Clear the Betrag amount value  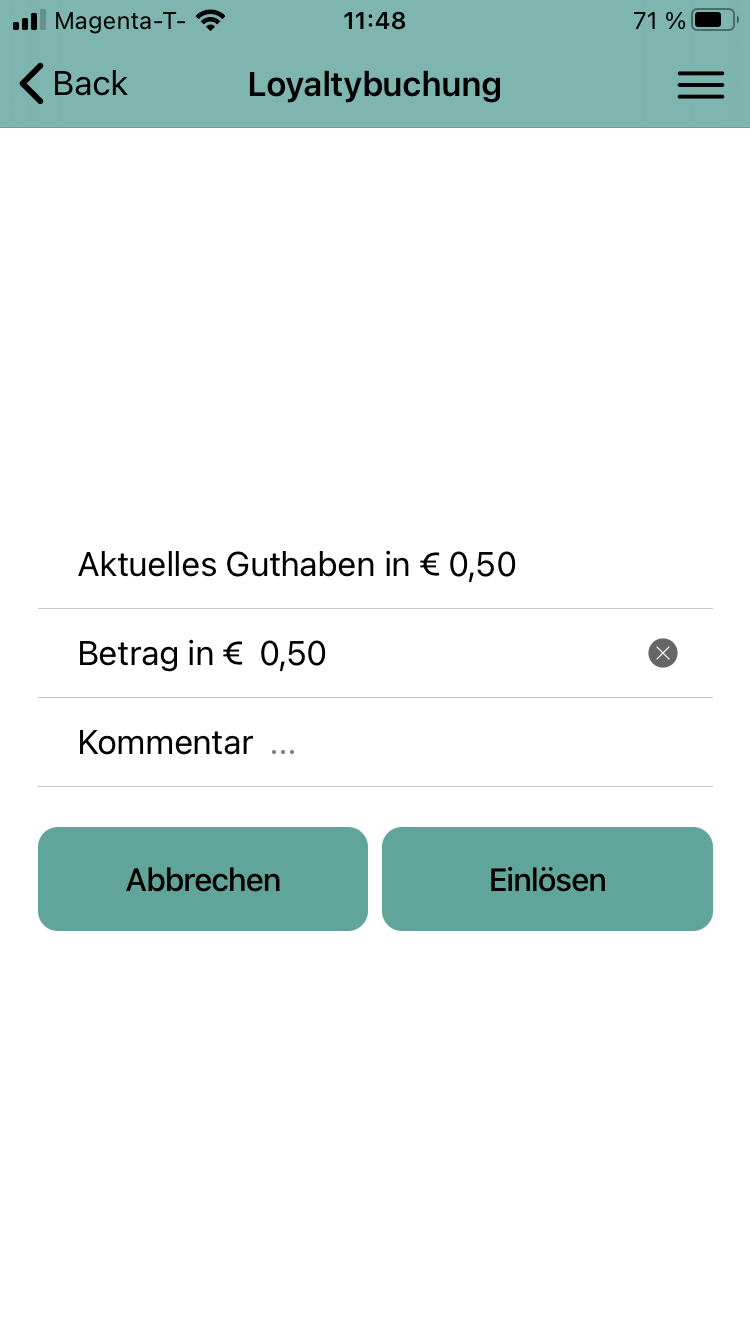point(663,654)
